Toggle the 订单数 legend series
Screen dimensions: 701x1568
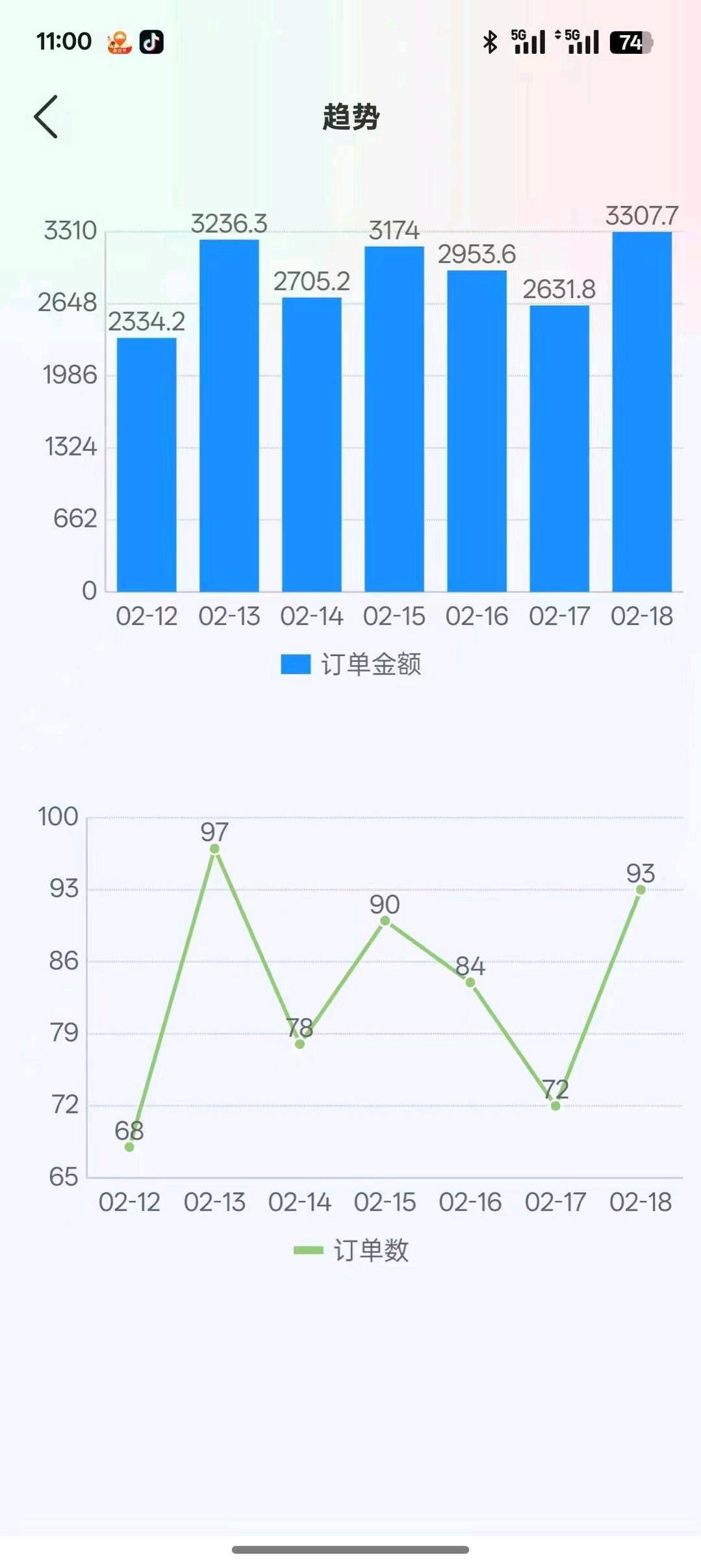coord(351,1250)
